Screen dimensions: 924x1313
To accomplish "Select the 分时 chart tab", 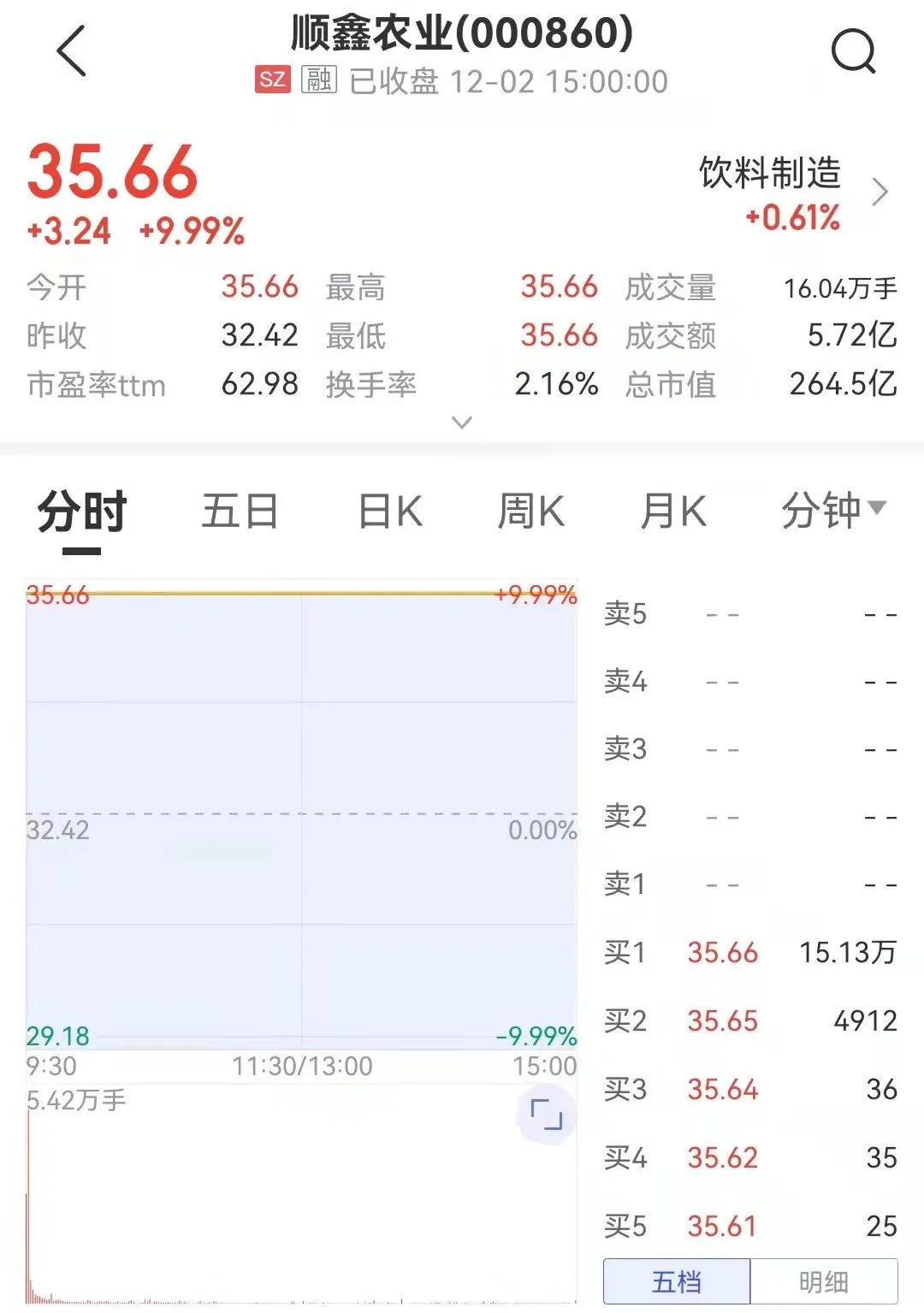I will [x=82, y=513].
